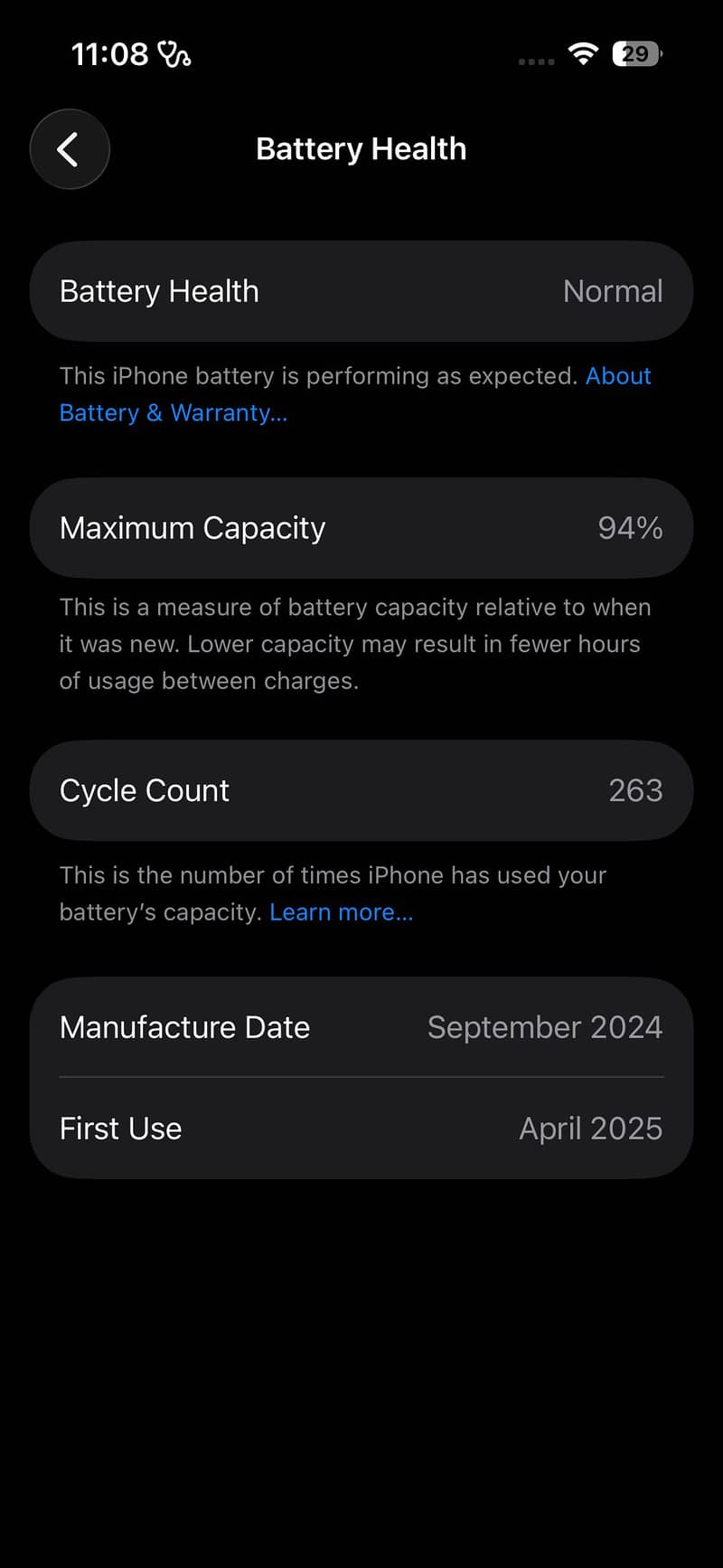The width and height of the screenshot is (723, 1568).
Task: Open the Learn more link under Cycle Count
Action: 341,912
